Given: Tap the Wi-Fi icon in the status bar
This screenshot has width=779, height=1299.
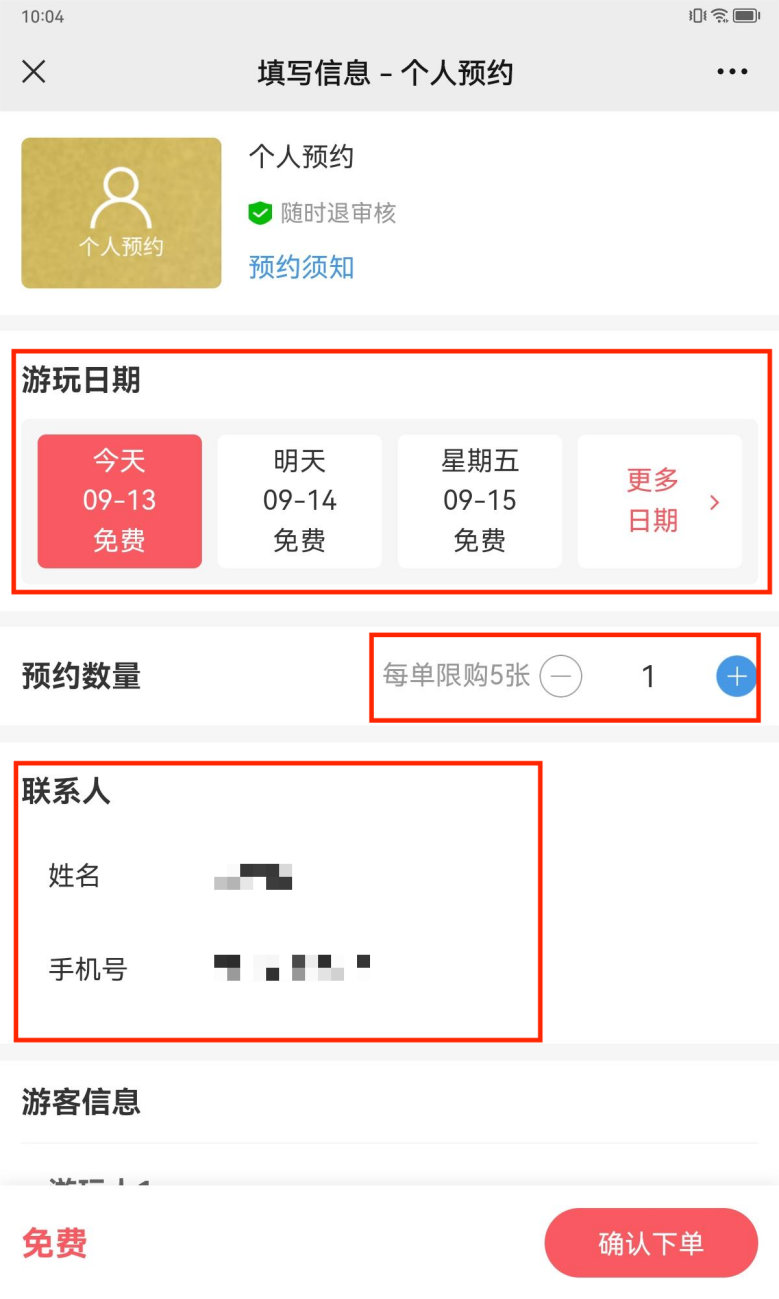Looking at the screenshot, I should click(718, 16).
